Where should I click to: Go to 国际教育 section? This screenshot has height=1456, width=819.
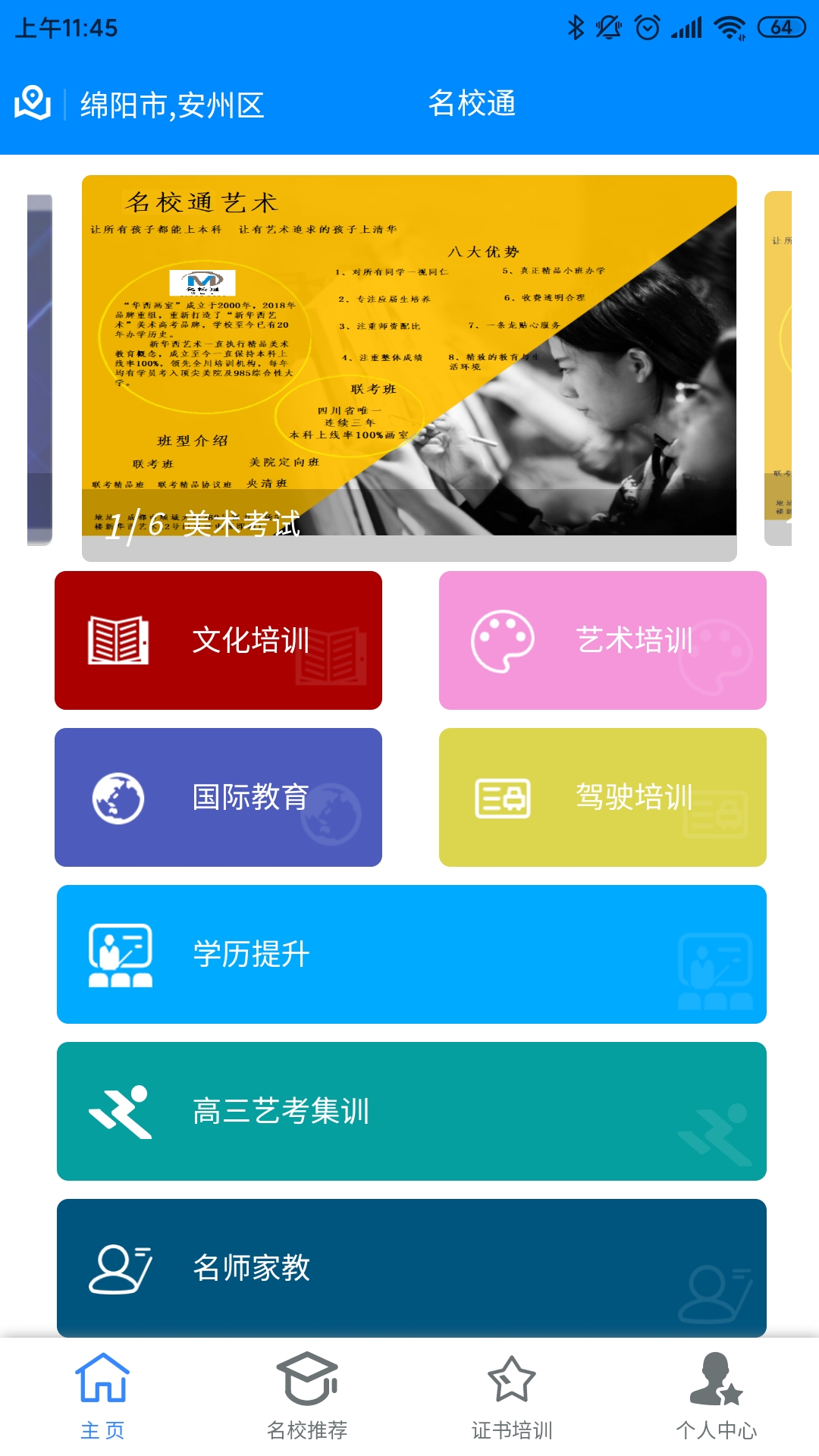click(x=218, y=797)
